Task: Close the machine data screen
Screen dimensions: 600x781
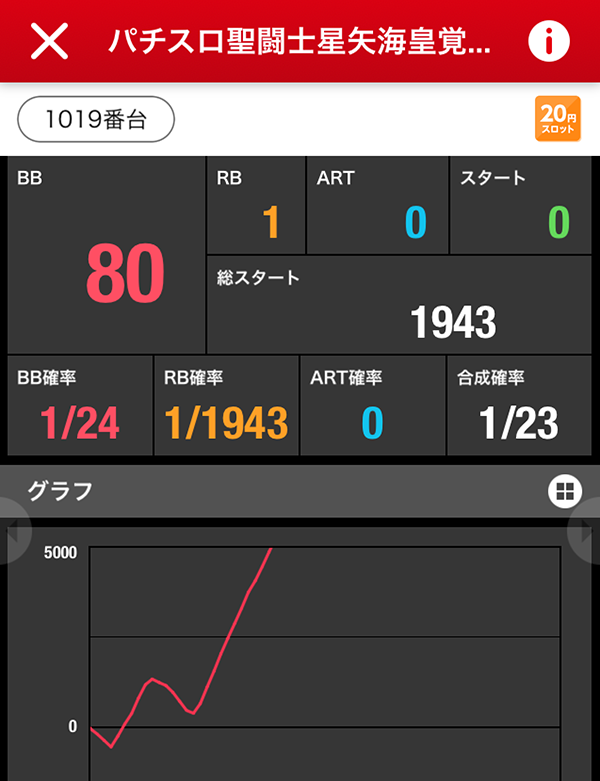Action: 49,41
